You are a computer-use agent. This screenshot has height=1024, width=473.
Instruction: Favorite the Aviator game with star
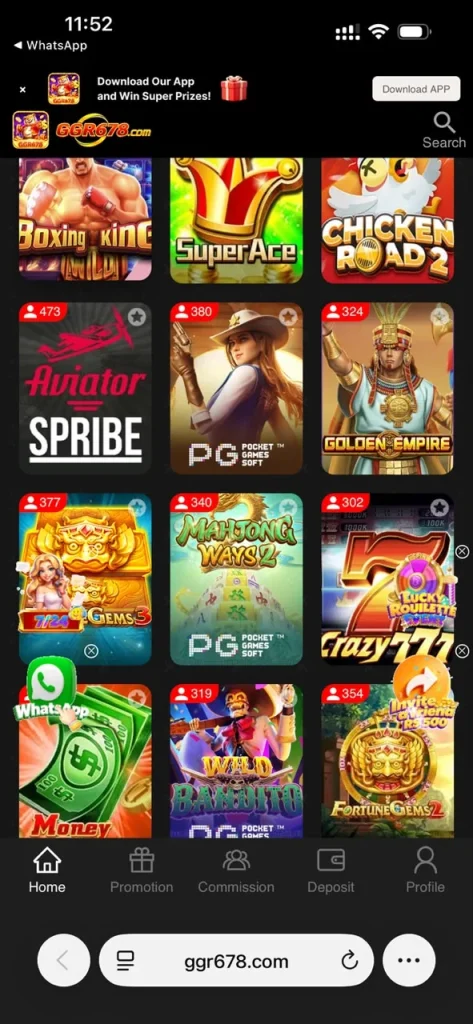coord(137,317)
